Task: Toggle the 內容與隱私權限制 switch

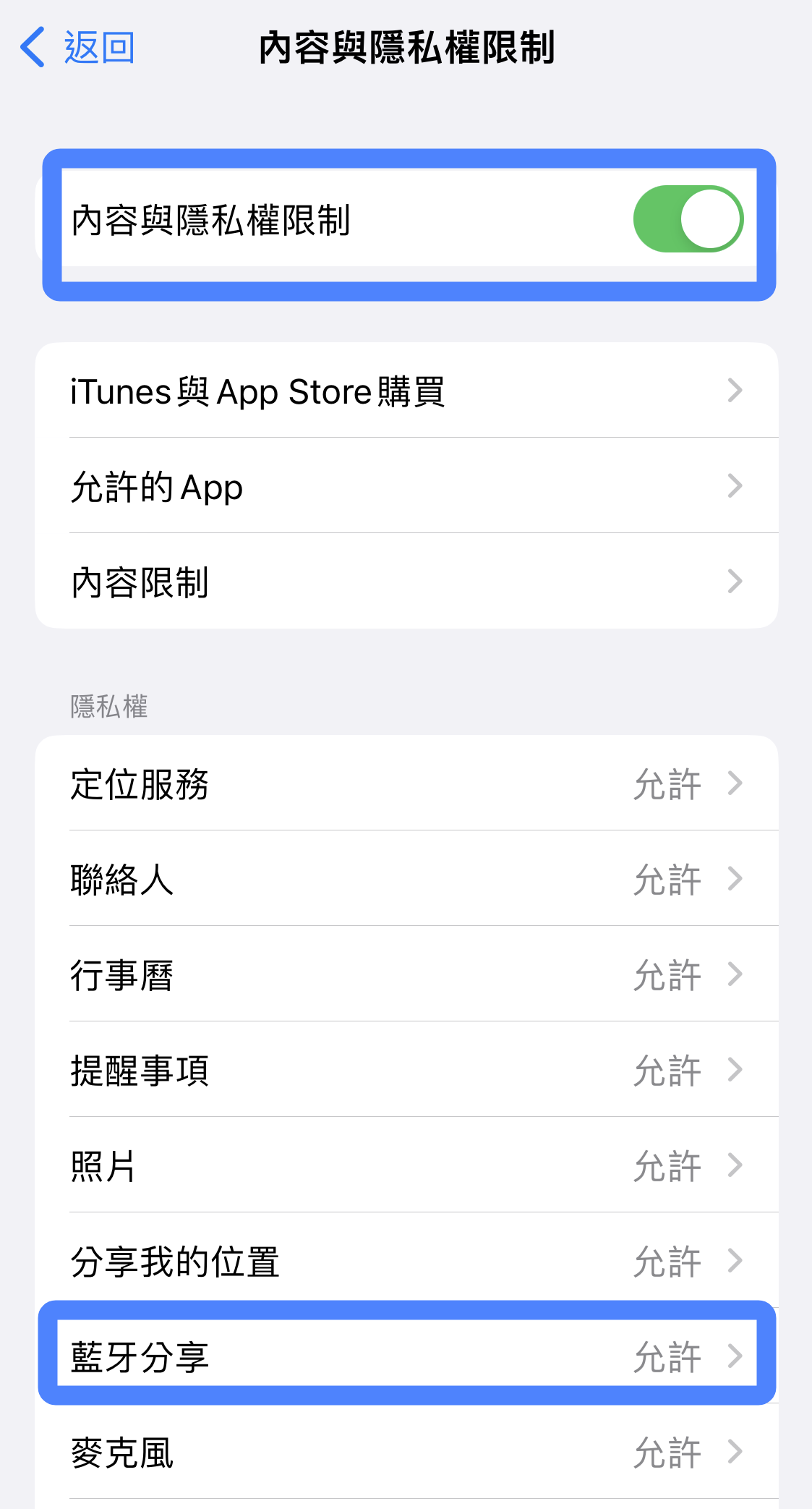Action: click(x=688, y=219)
